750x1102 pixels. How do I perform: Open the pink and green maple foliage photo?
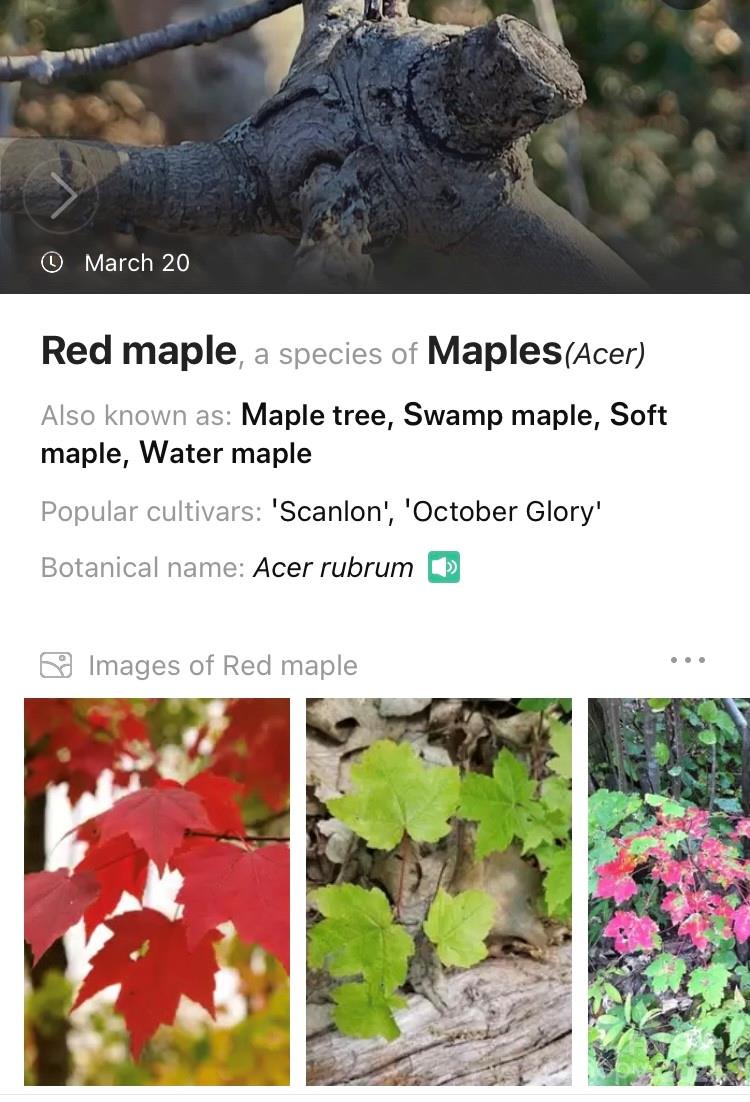pos(669,891)
